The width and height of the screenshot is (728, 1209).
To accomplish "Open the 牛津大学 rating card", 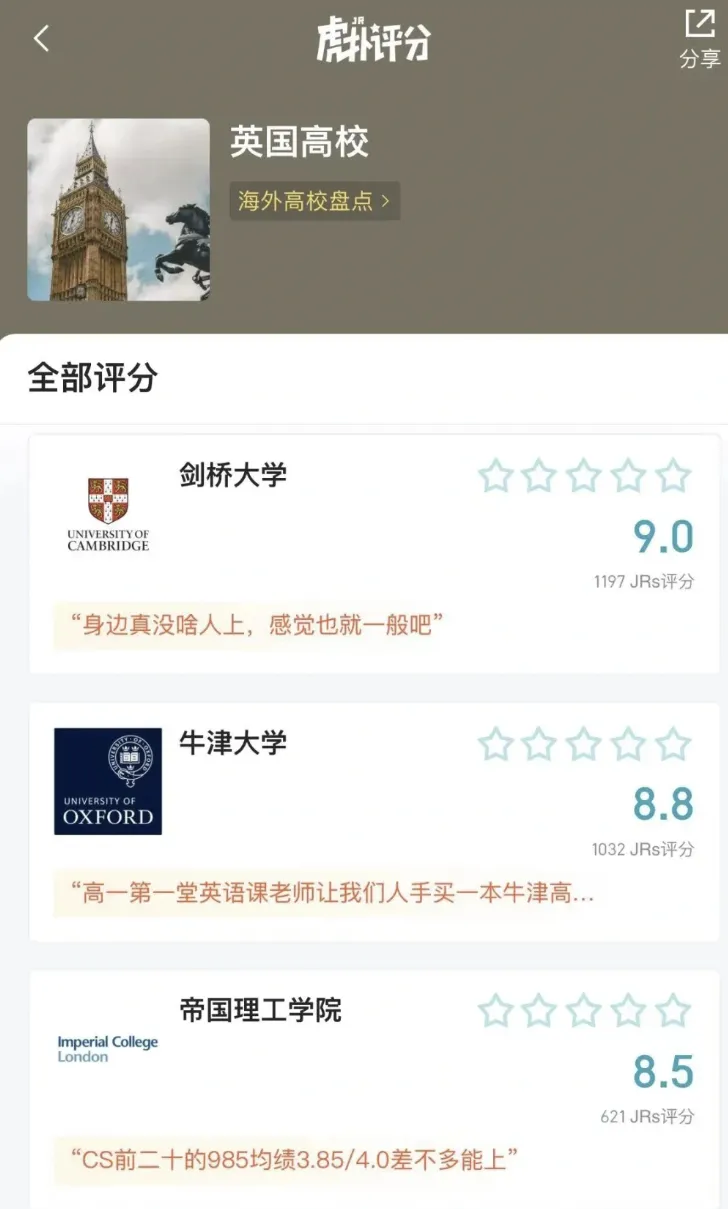I will 233,743.
